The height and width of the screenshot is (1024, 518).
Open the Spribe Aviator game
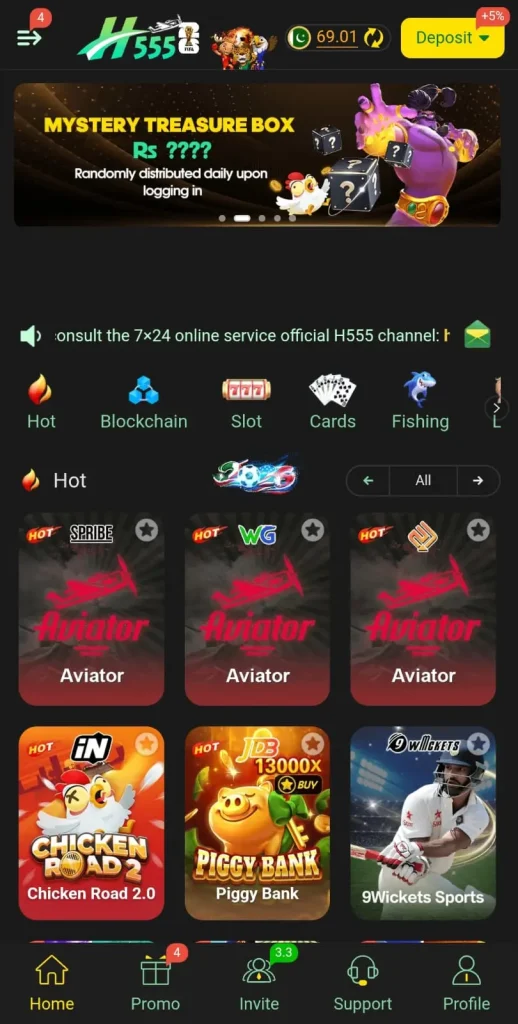click(x=91, y=609)
